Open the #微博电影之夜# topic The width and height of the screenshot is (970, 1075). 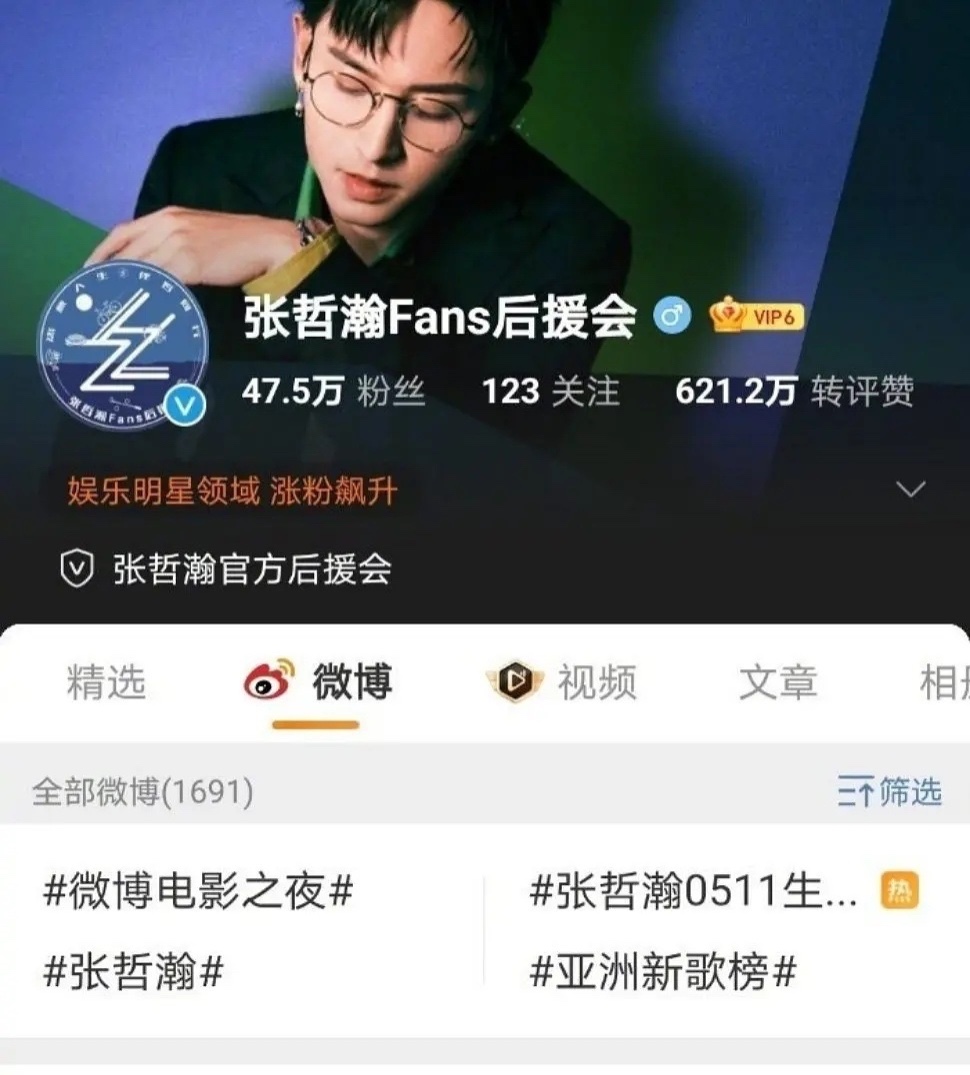199,890
